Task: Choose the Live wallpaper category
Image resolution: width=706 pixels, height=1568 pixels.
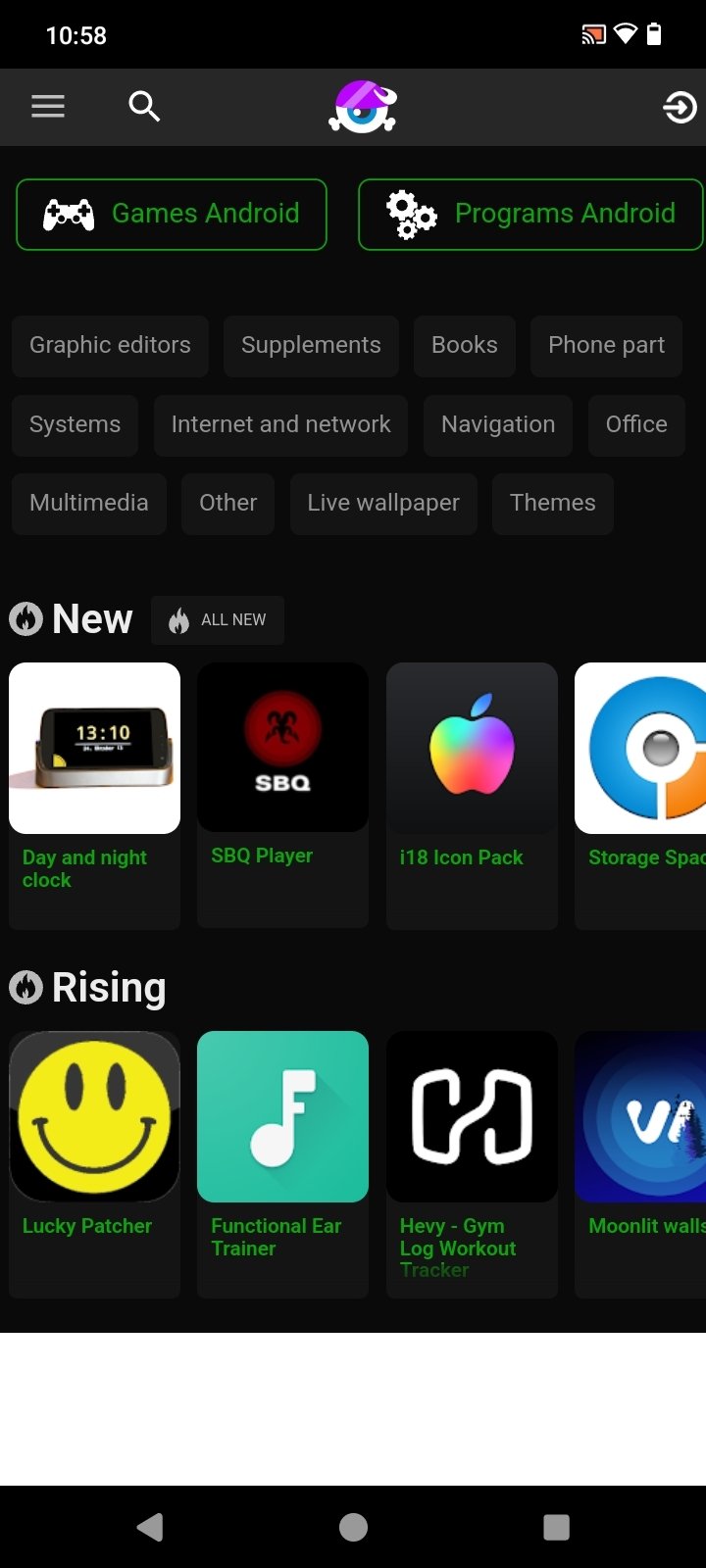Action: coord(383,503)
